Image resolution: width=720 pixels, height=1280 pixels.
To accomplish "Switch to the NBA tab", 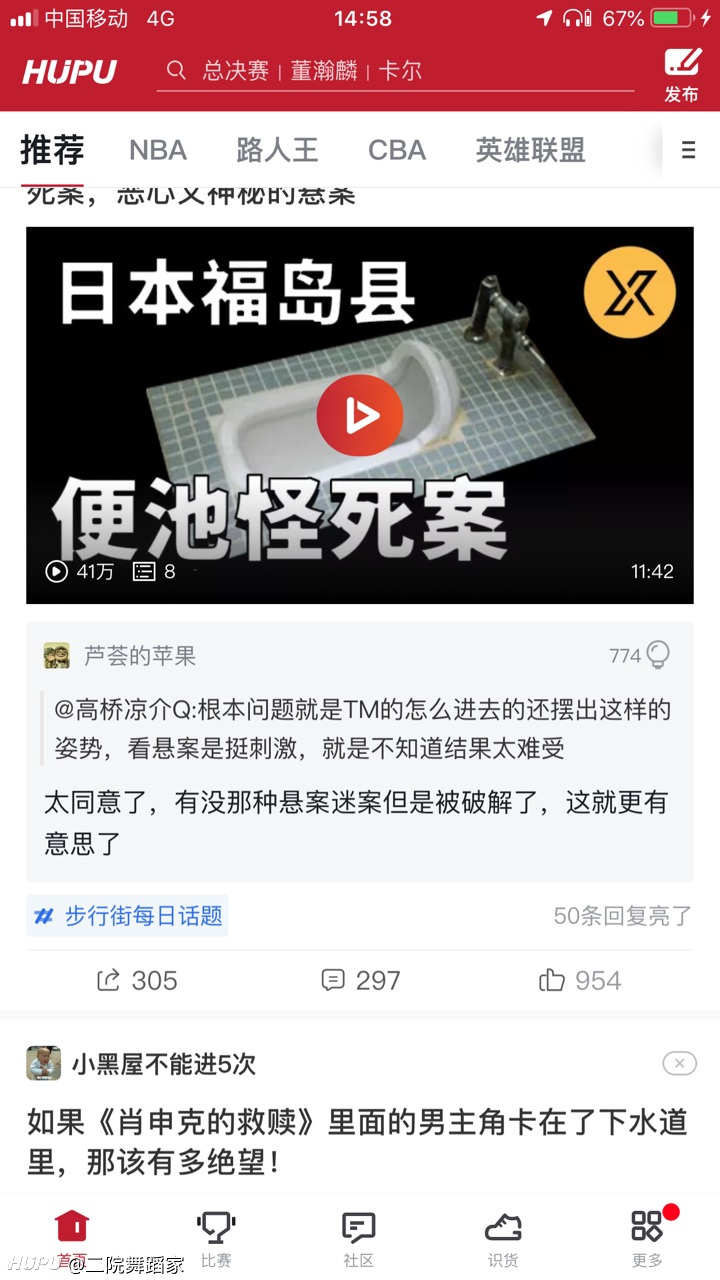I will [x=158, y=150].
